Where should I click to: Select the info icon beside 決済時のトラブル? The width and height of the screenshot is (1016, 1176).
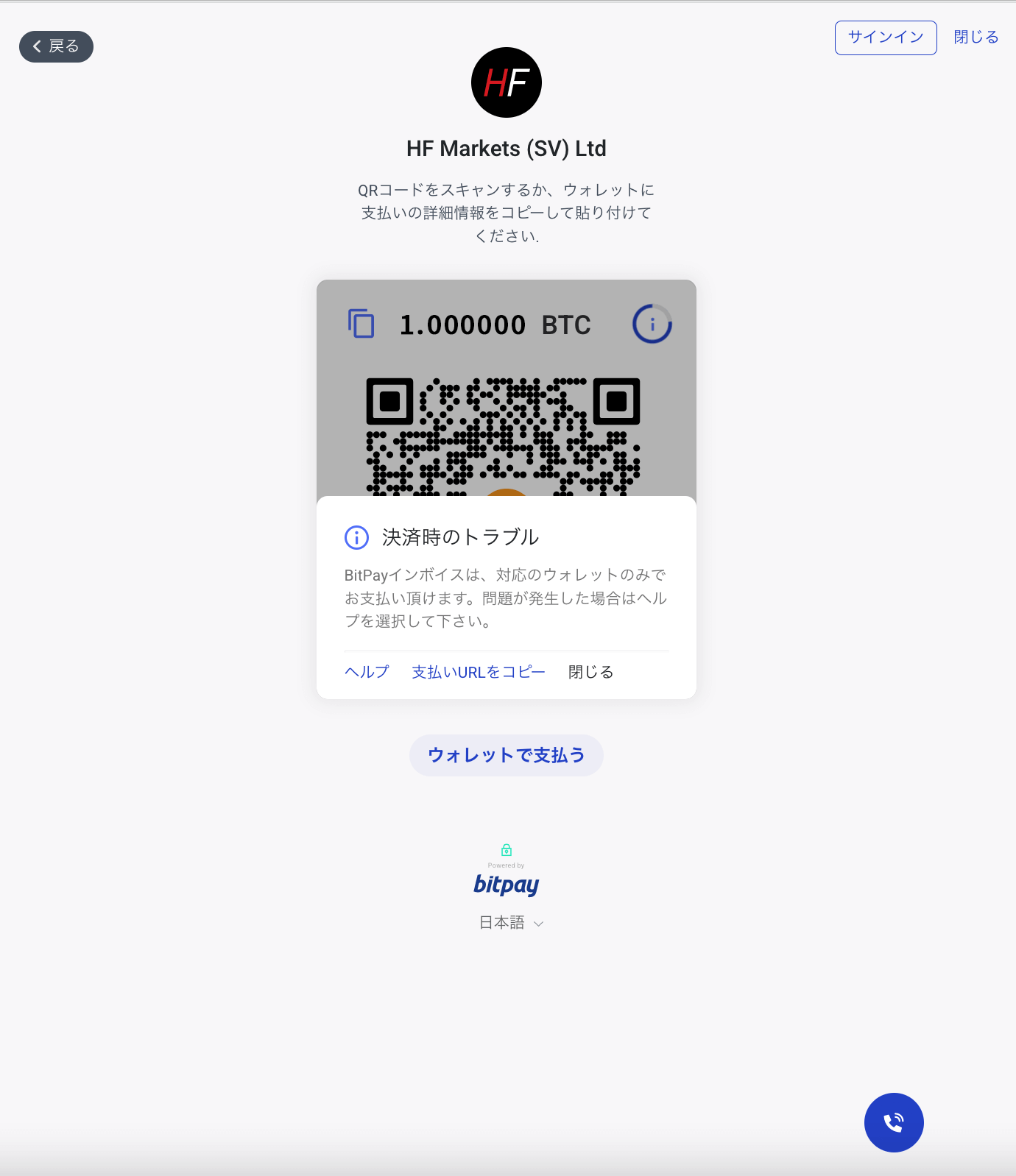point(356,538)
